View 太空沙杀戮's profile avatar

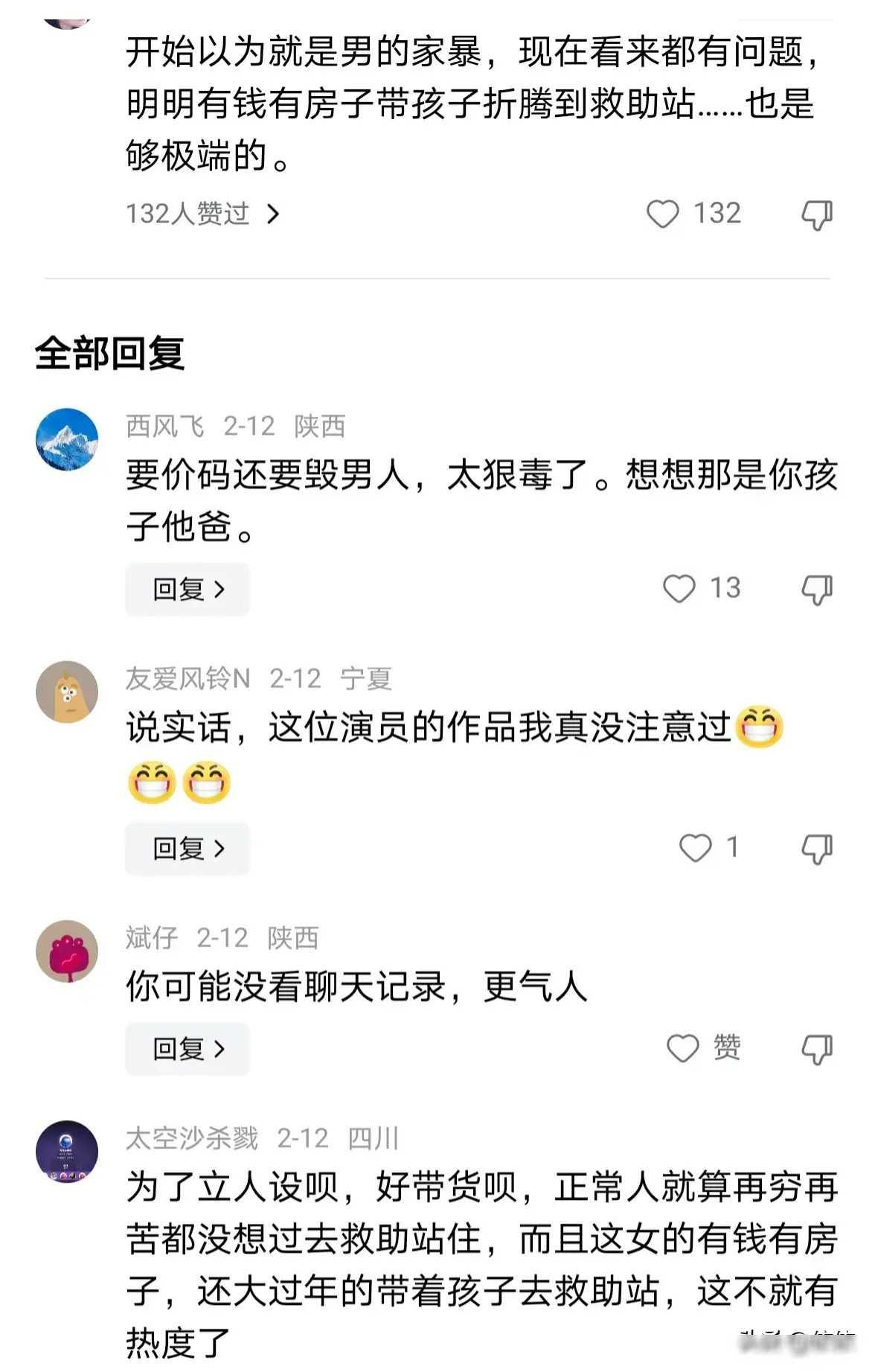(67, 1152)
